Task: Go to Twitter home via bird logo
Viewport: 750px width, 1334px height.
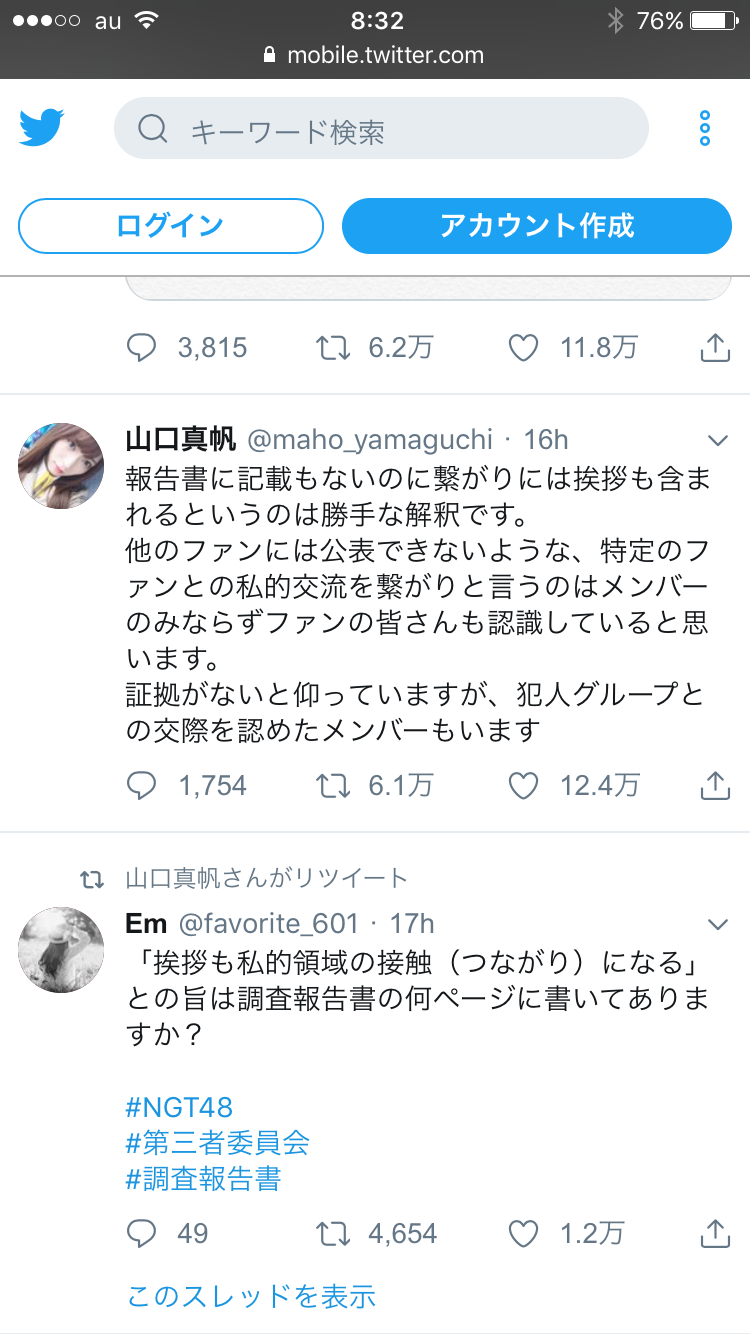Action: pos(42,129)
